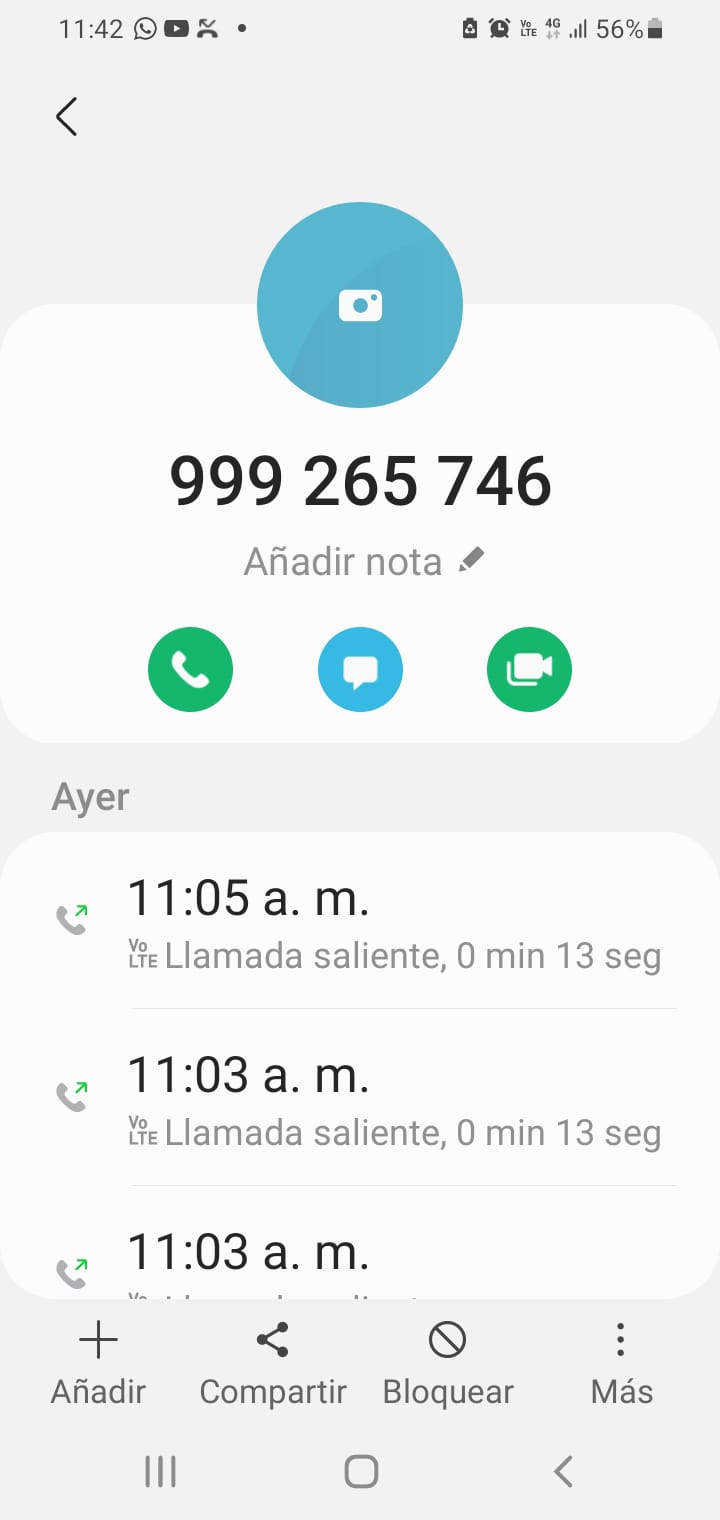This screenshot has width=720, height=1520.
Task: Share this number with Compartir
Action: 273,1362
